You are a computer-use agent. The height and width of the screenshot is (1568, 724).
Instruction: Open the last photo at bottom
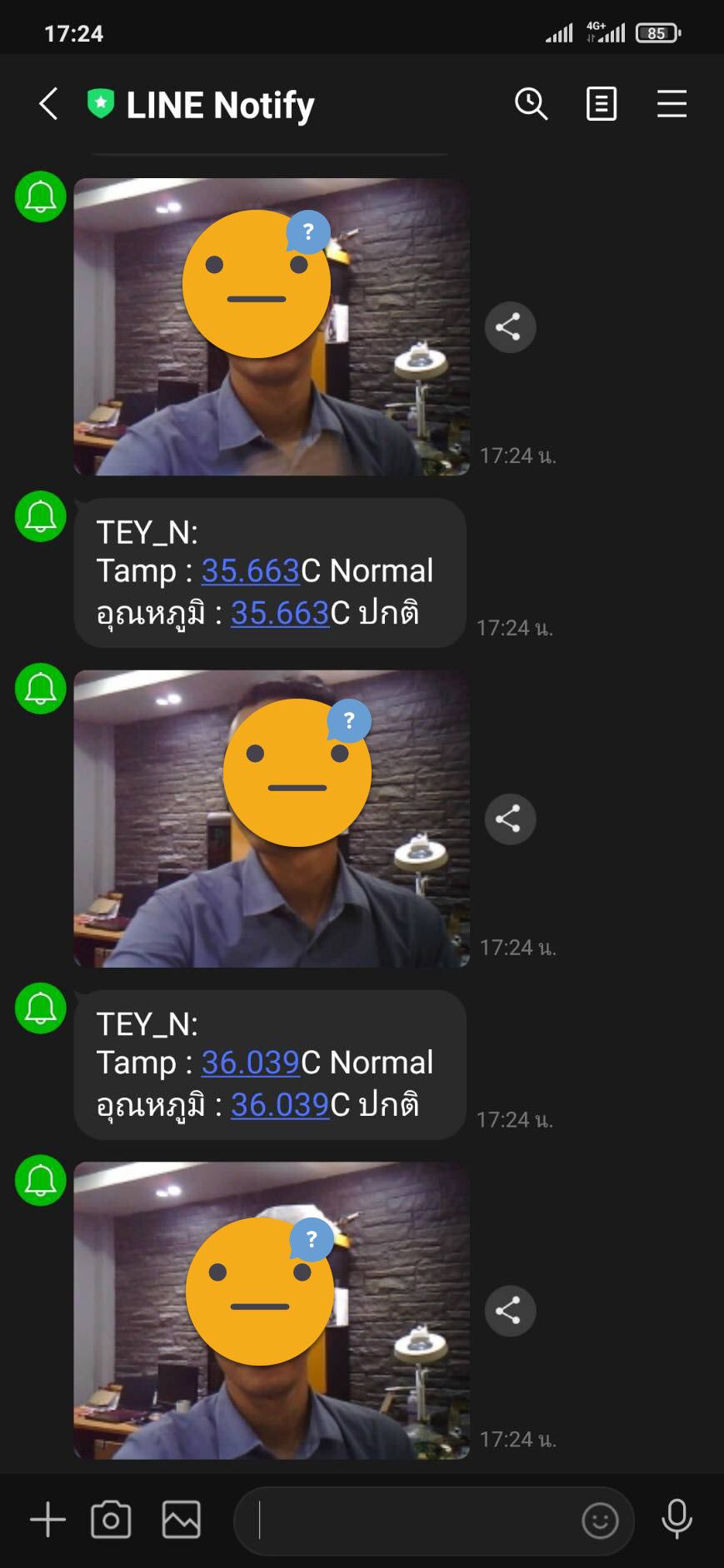(x=272, y=1311)
